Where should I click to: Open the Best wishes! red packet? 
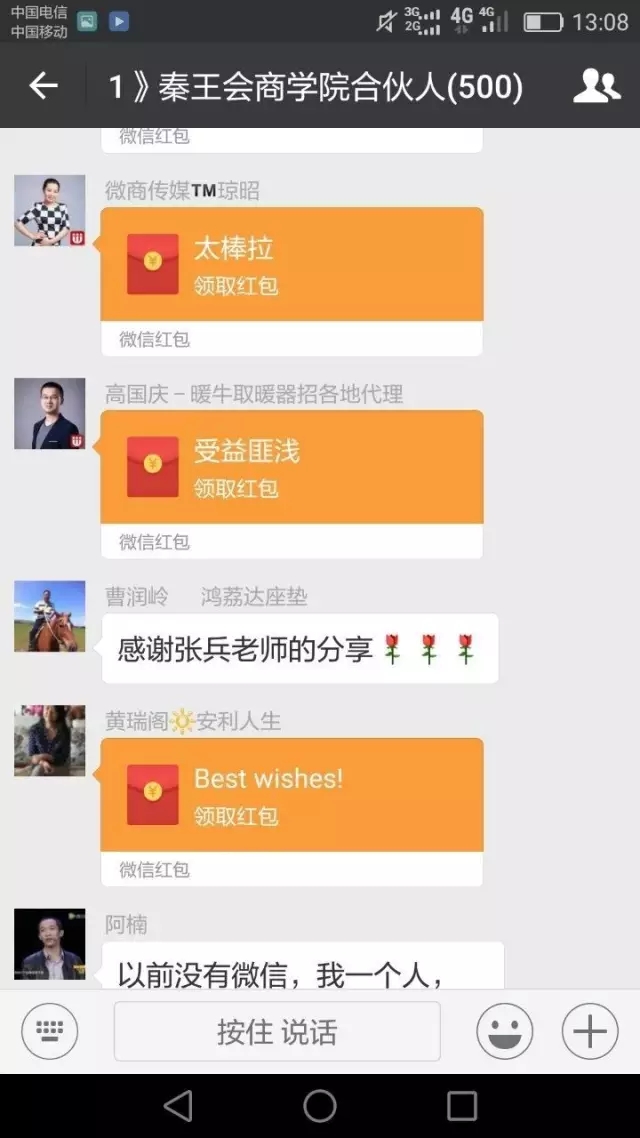[292, 812]
